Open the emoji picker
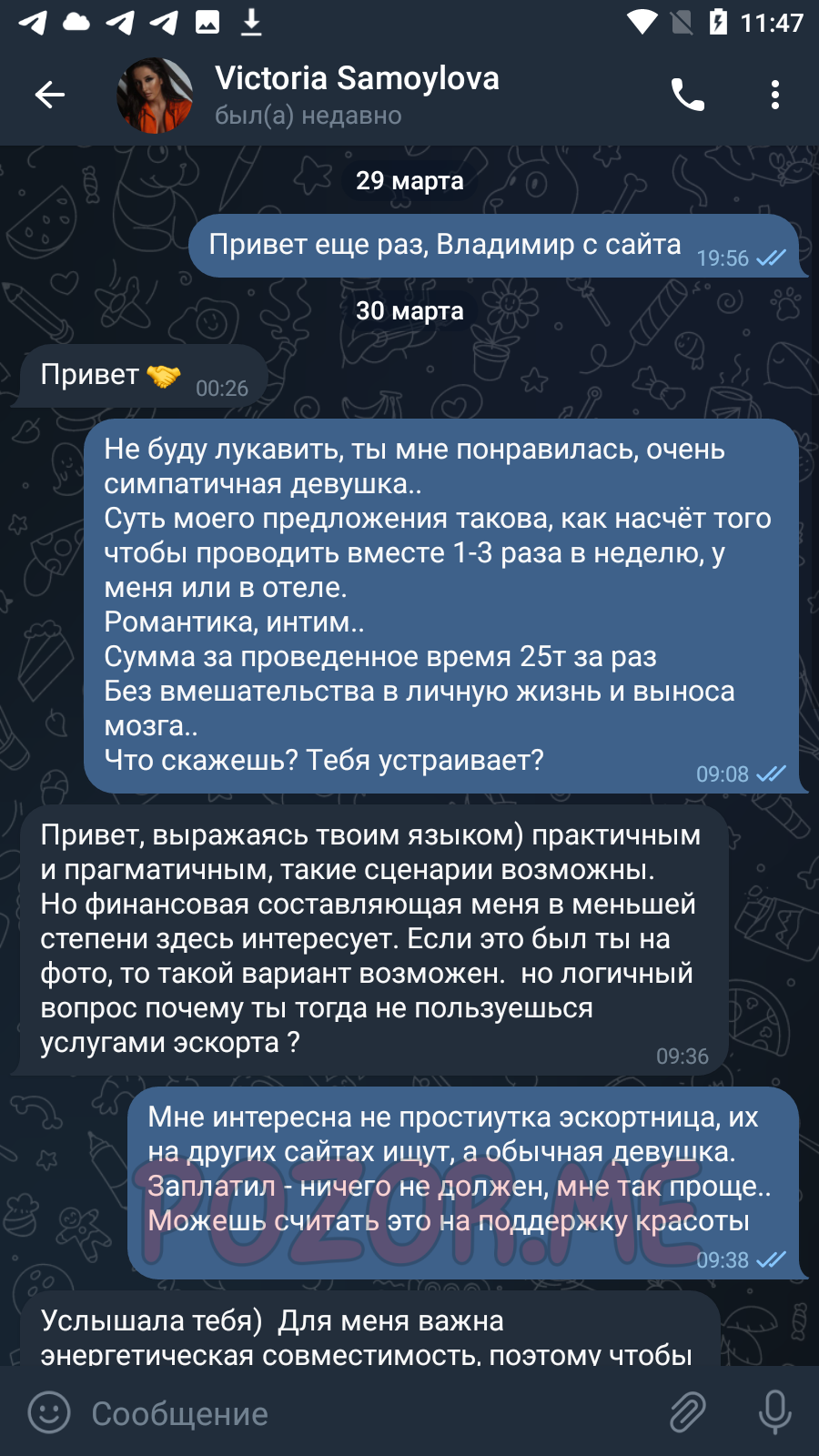The image size is (819, 1456). tap(49, 1412)
